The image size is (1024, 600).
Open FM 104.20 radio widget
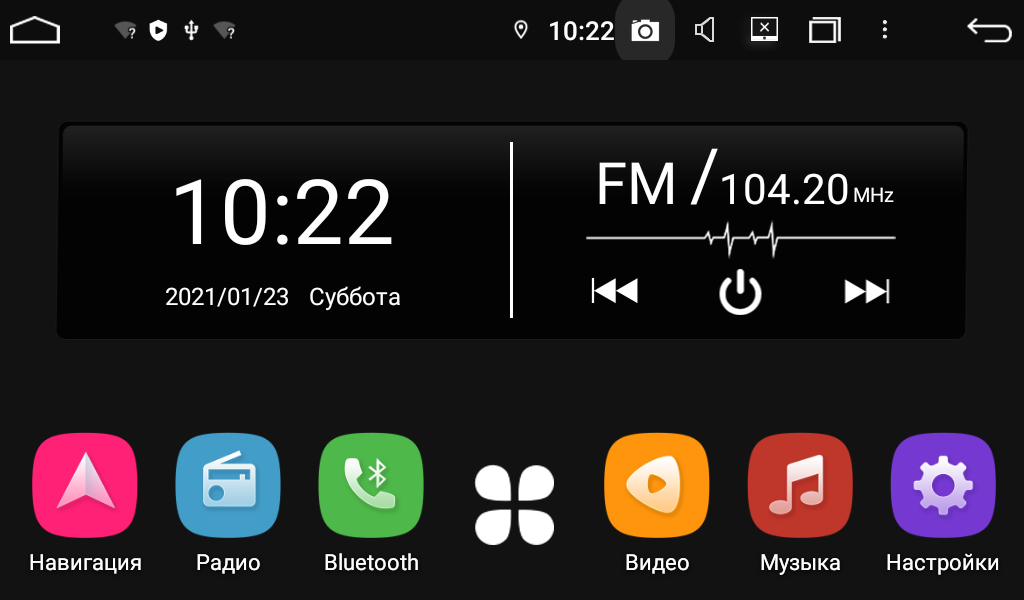tap(743, 188)
